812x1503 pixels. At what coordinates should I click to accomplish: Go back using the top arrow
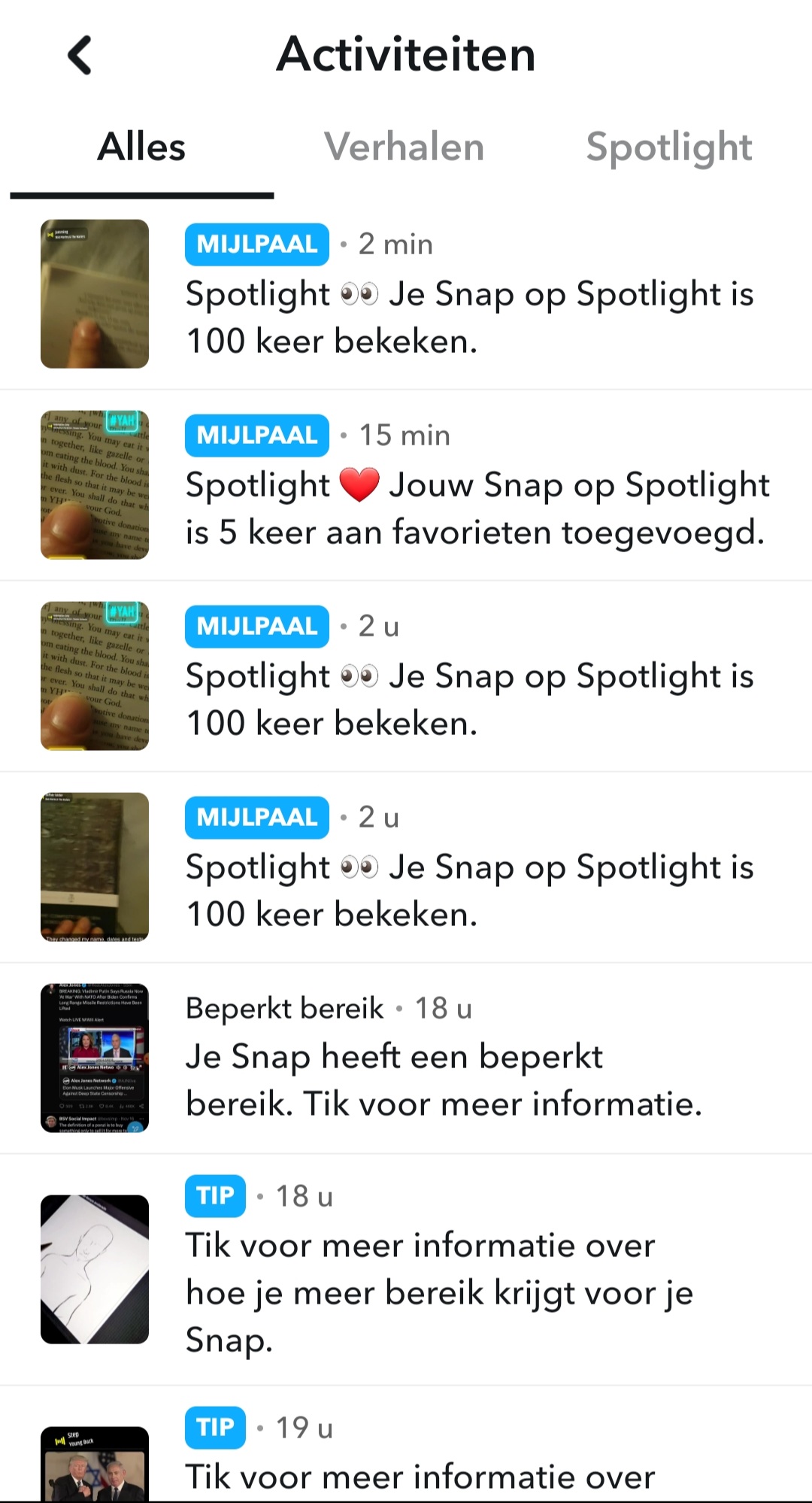coord(80,56)
